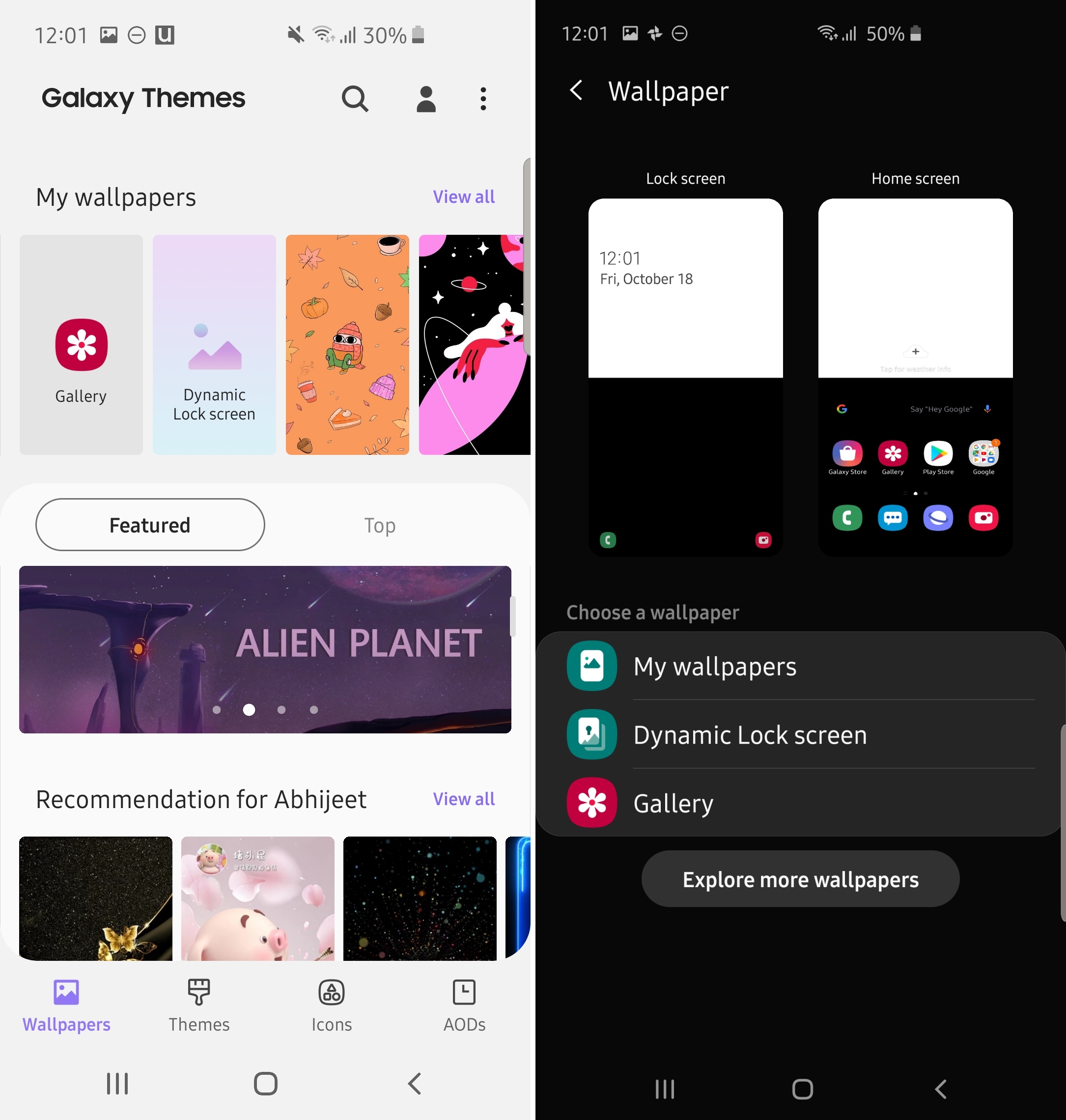Select the Featured tab
The image size is (1066, 1120).
[x=150, y=525]
